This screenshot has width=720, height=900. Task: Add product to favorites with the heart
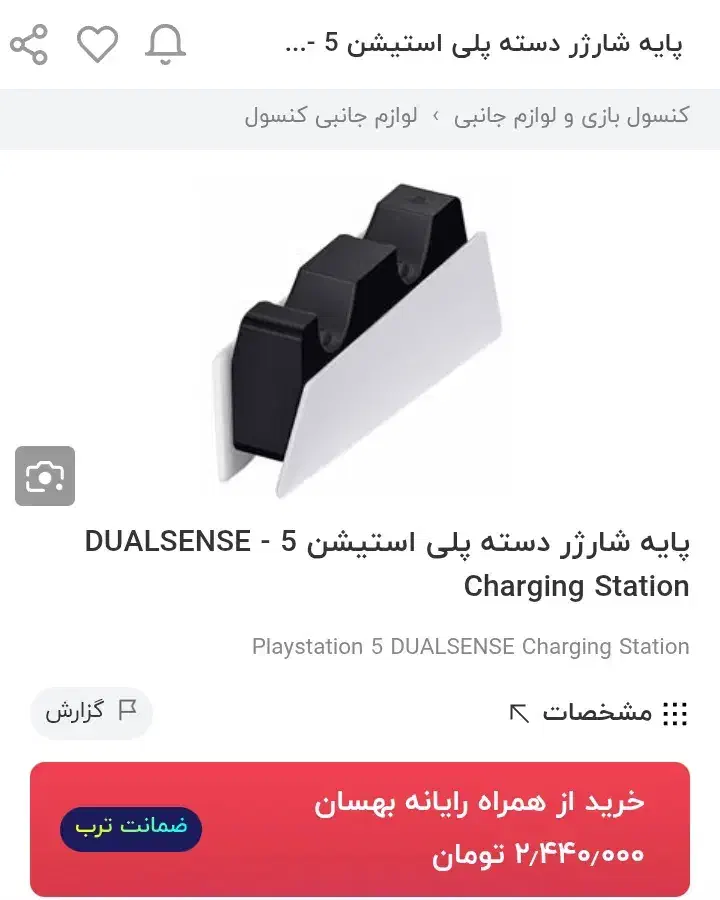point(97,45)
